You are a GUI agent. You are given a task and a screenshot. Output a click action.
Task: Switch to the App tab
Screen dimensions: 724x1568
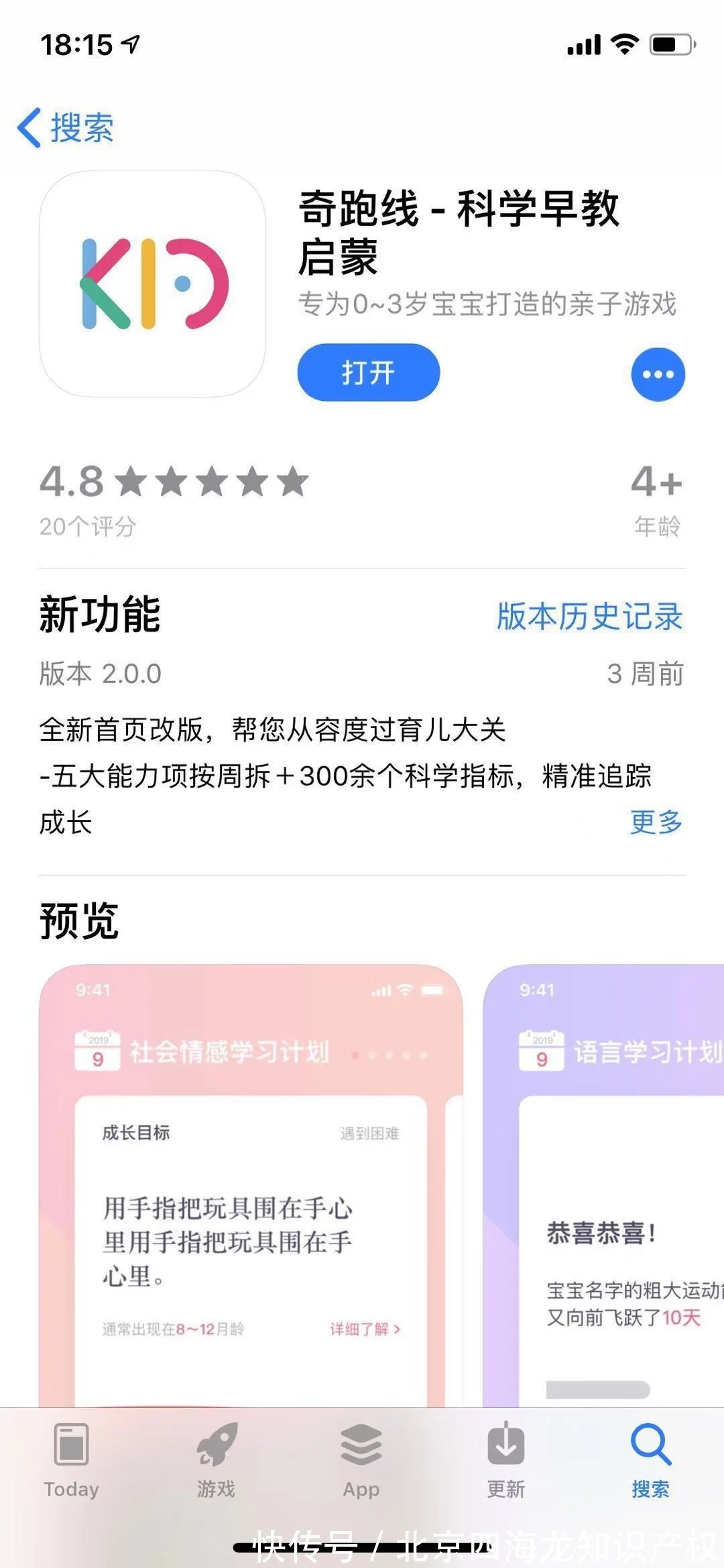pos(361,1460)
